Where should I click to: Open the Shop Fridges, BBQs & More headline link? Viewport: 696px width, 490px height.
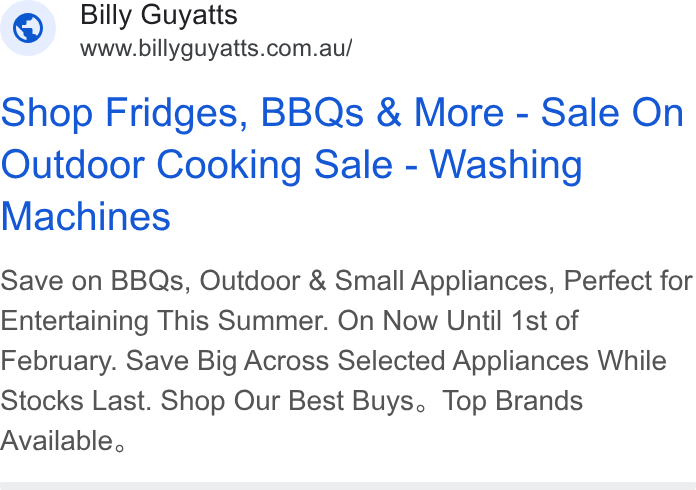(x=342, y=164)
